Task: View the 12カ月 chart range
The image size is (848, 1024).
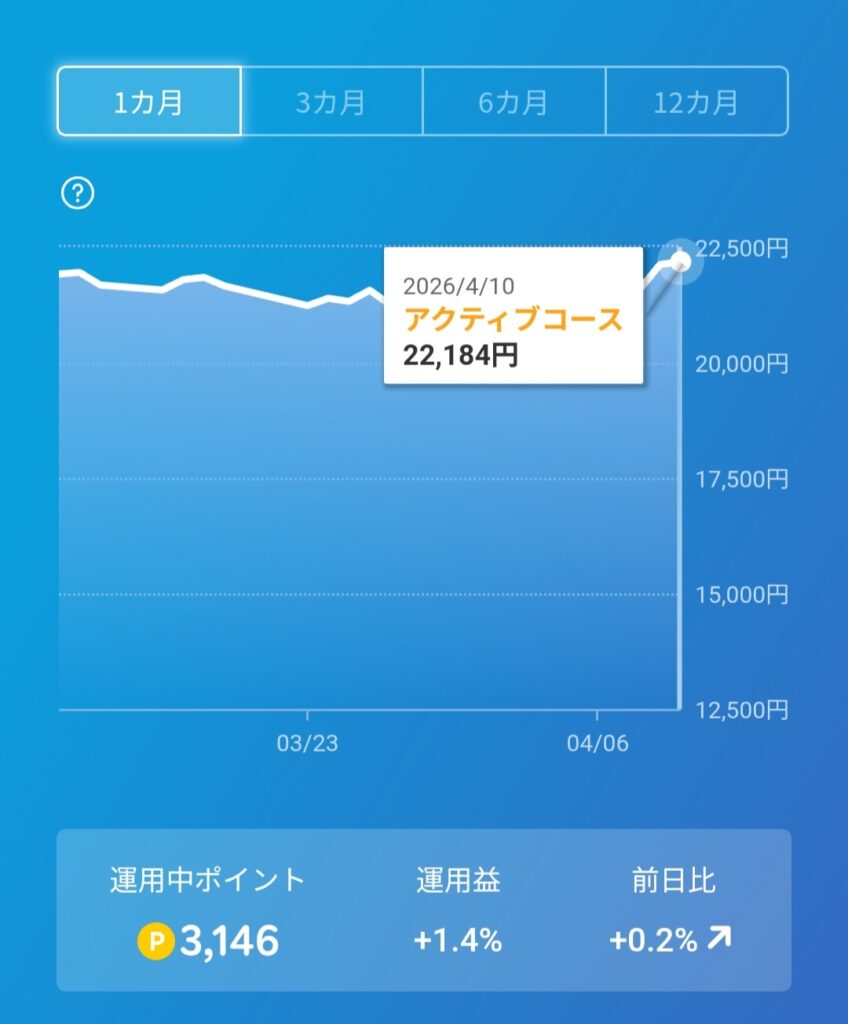Action: (696, 101)
